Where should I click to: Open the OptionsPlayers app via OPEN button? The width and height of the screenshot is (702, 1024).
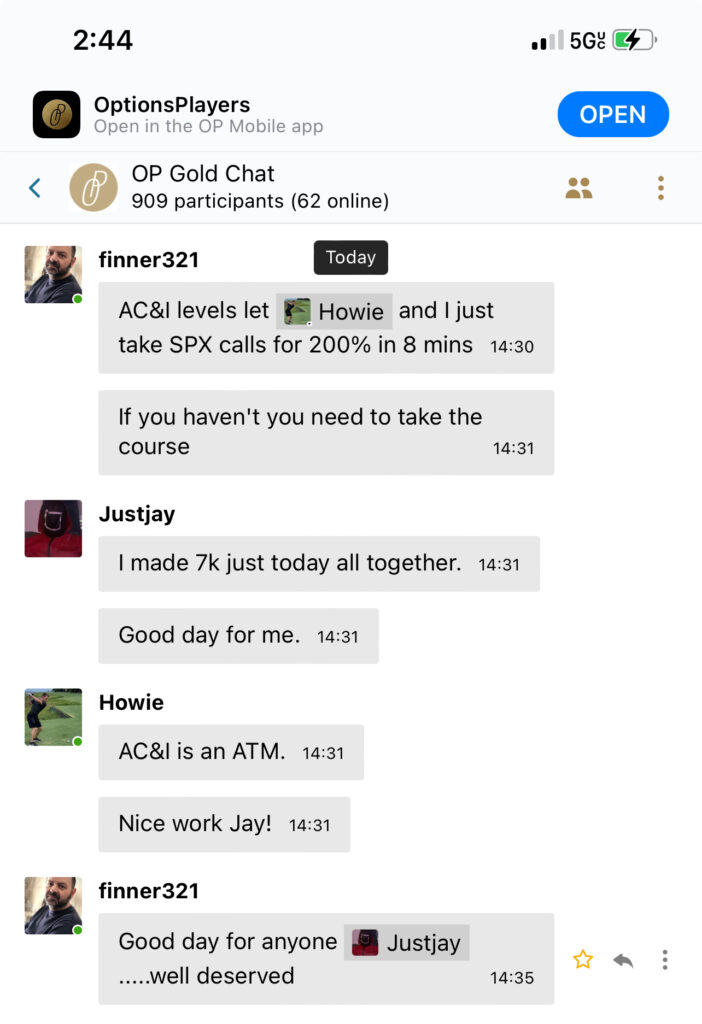[x=612, y=114]
